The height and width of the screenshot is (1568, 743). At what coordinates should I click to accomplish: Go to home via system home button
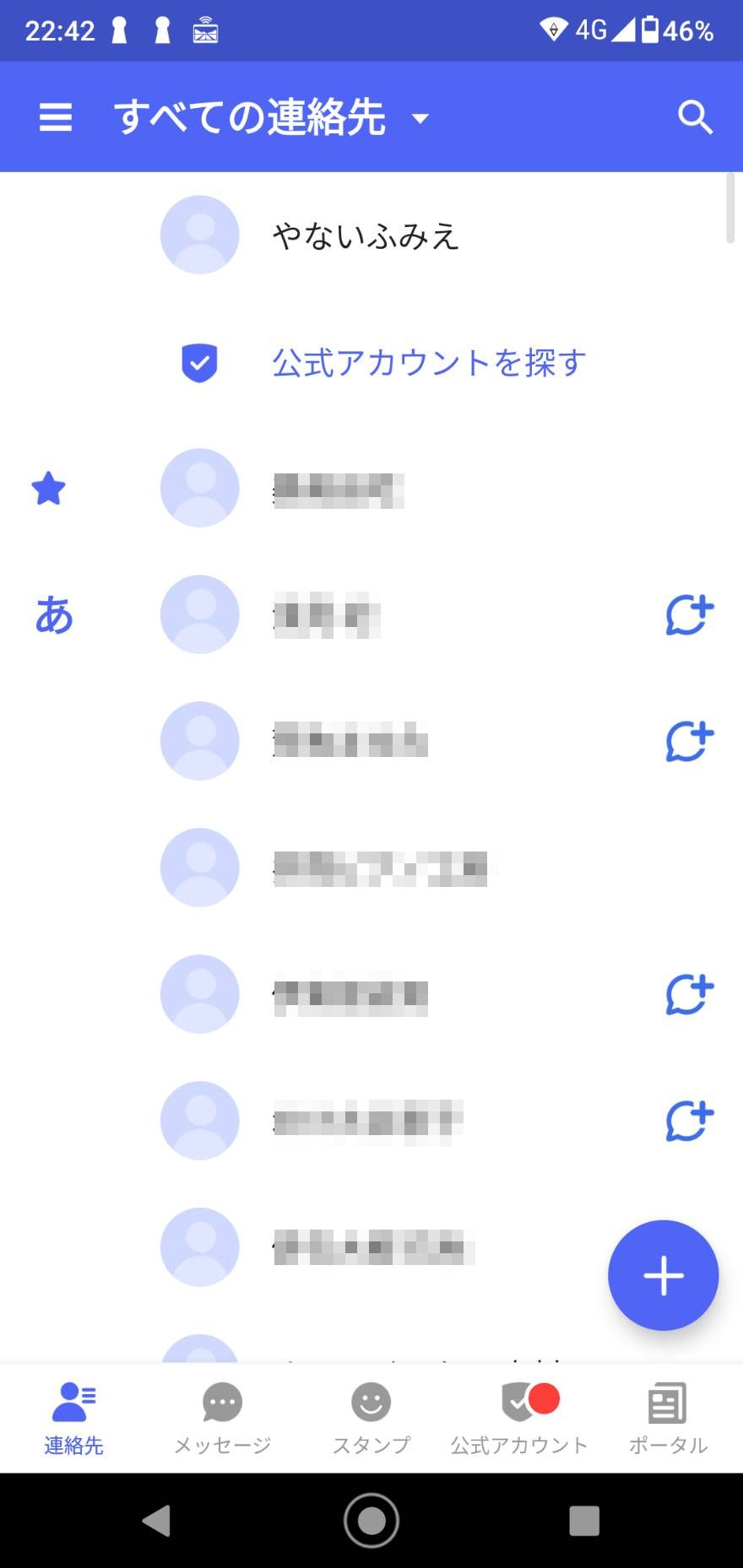371,1521
